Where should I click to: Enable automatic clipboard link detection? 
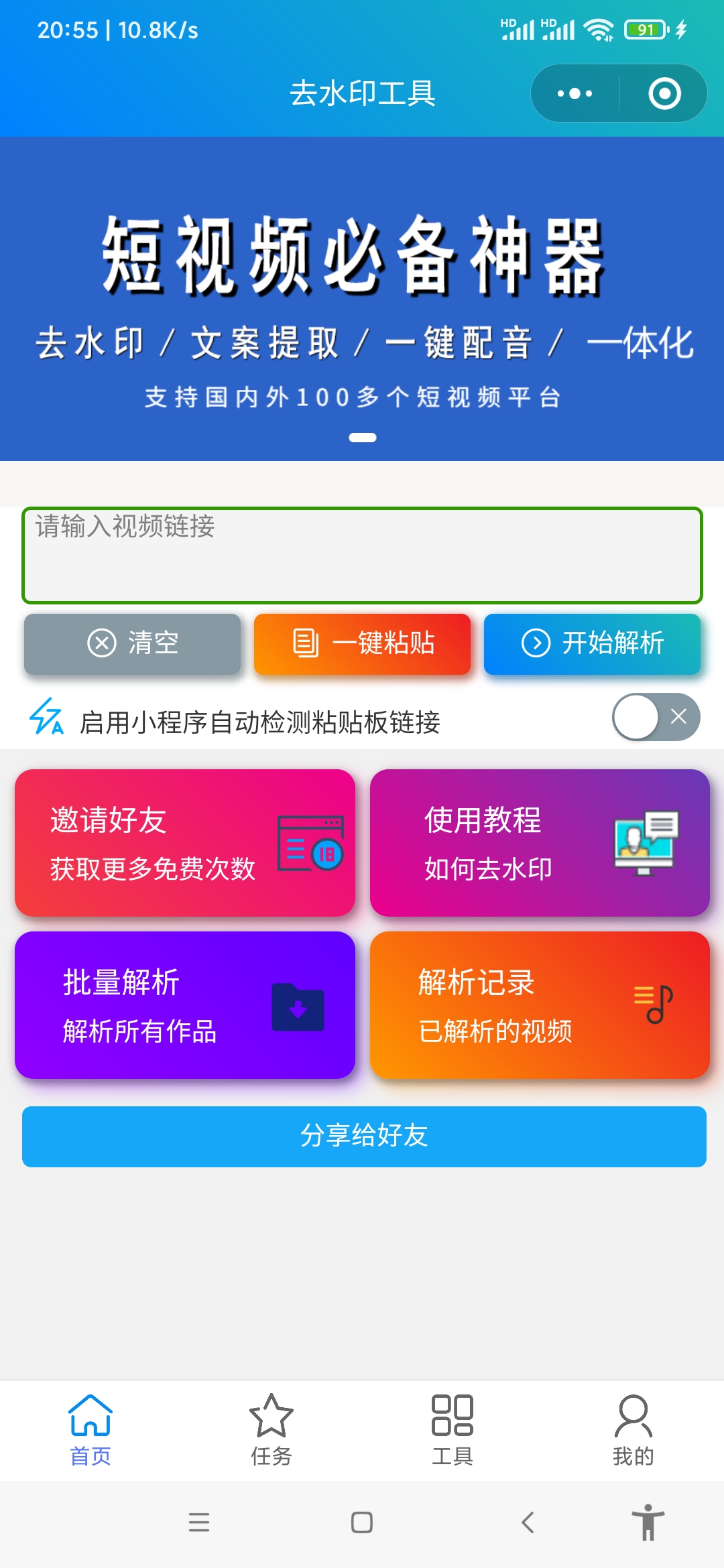656,717
